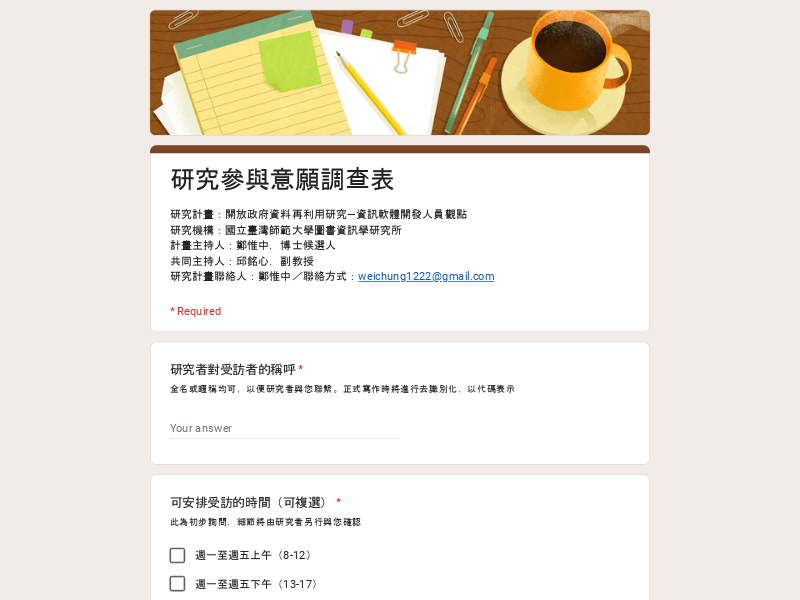Focus the 'Your answer' text field
This screenshot has width=800, height=600.
(284, 428)
